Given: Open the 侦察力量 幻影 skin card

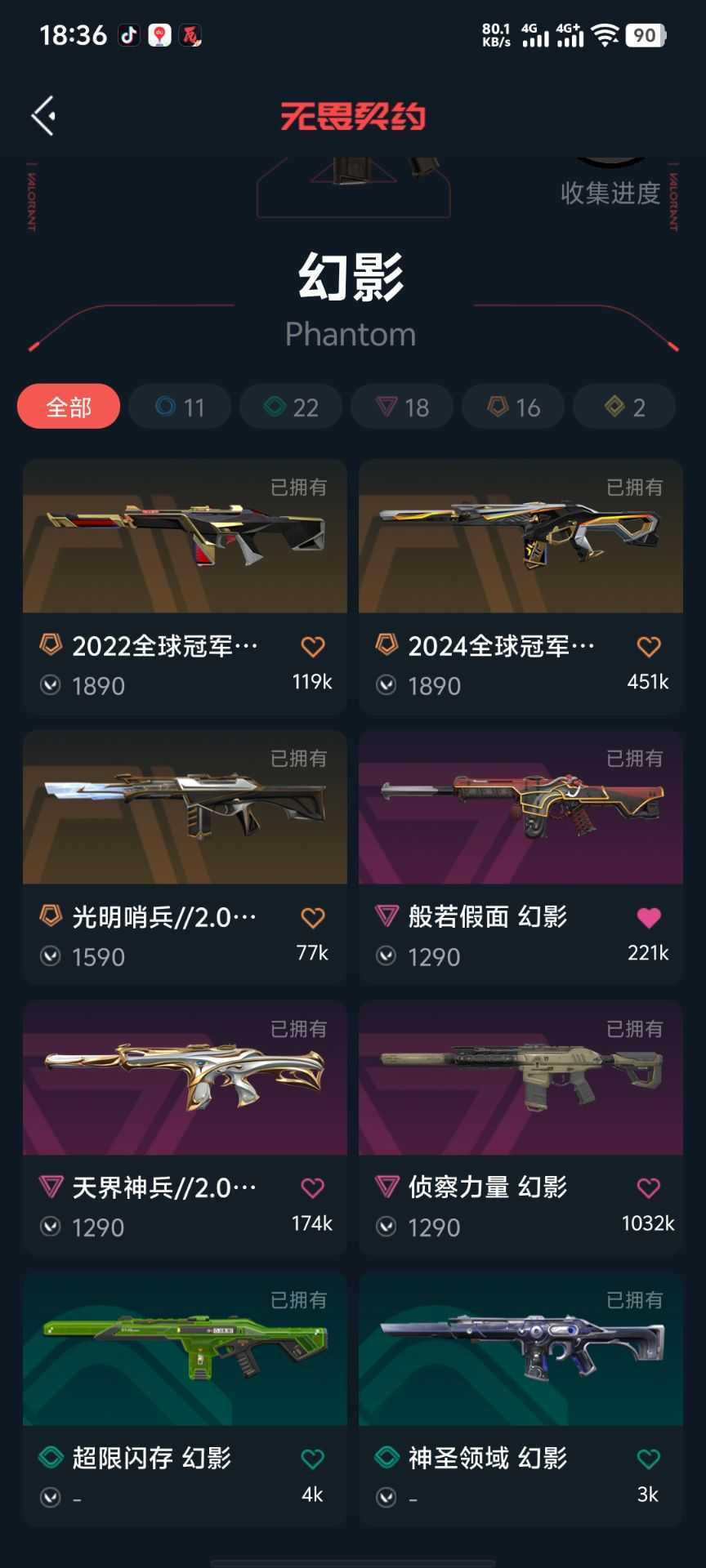Looking at the screenshot, I should point(521,1128).
